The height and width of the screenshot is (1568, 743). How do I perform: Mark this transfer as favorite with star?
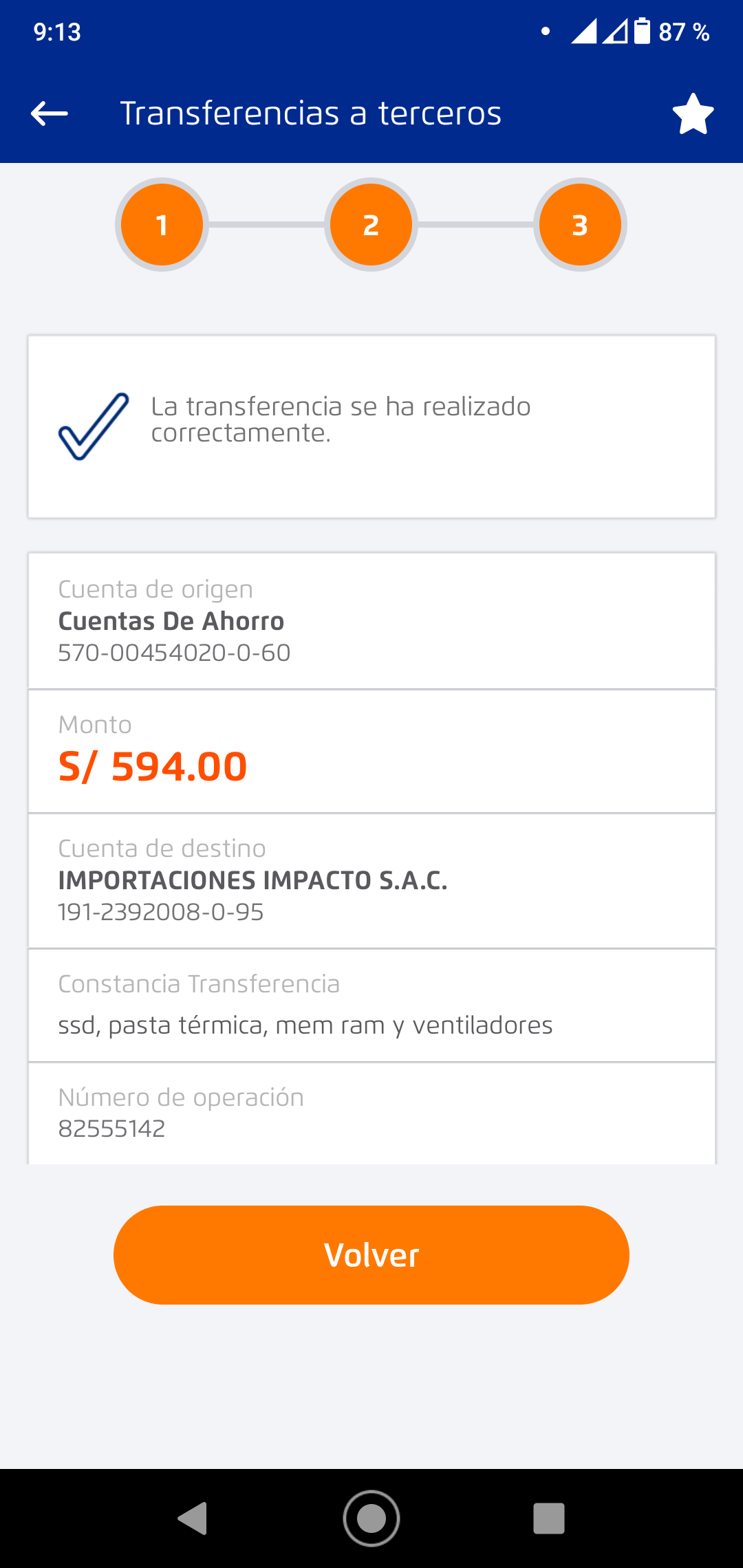pos(693,114)
